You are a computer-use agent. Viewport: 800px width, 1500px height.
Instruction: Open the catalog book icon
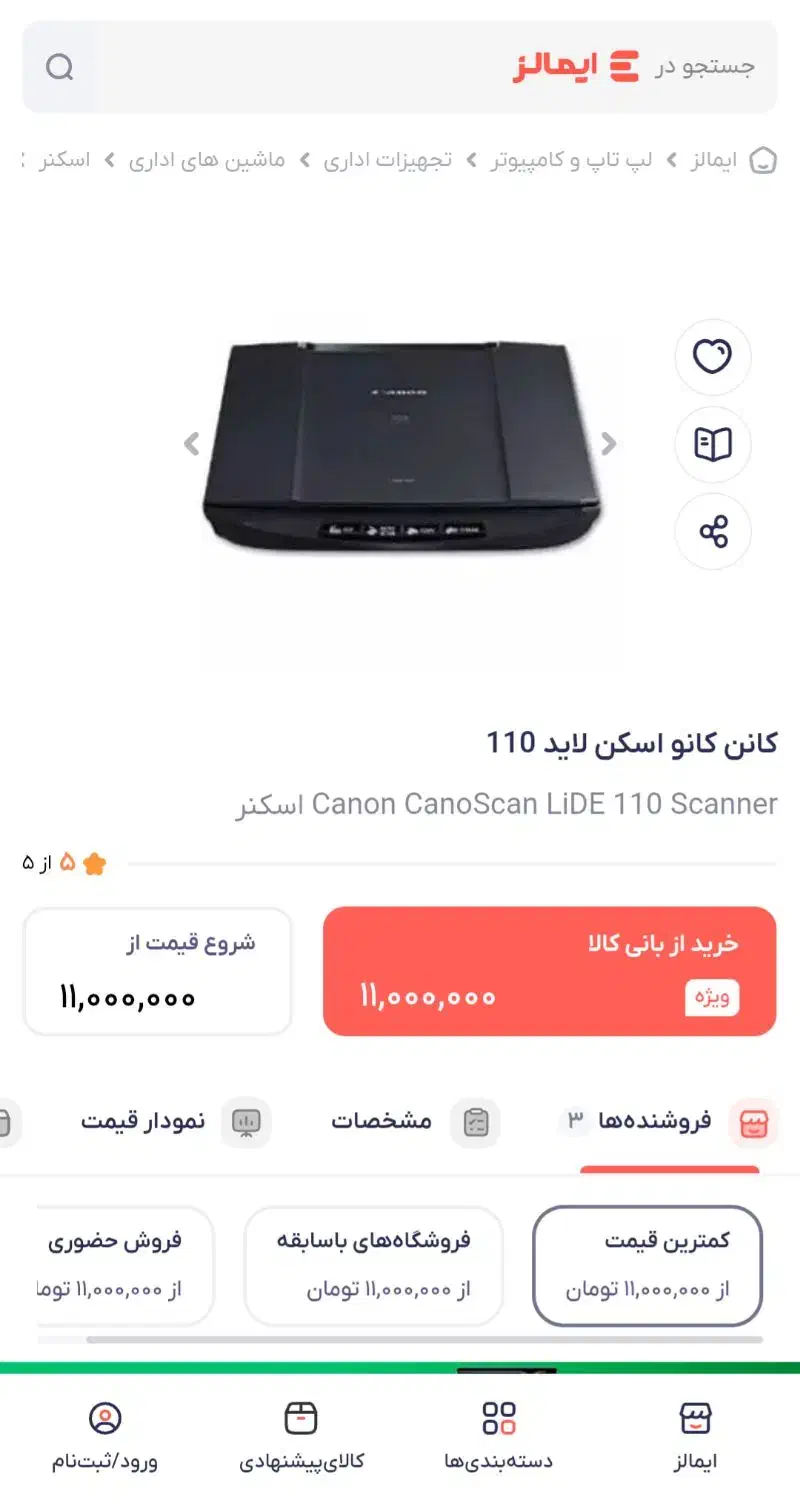point(712,445)
